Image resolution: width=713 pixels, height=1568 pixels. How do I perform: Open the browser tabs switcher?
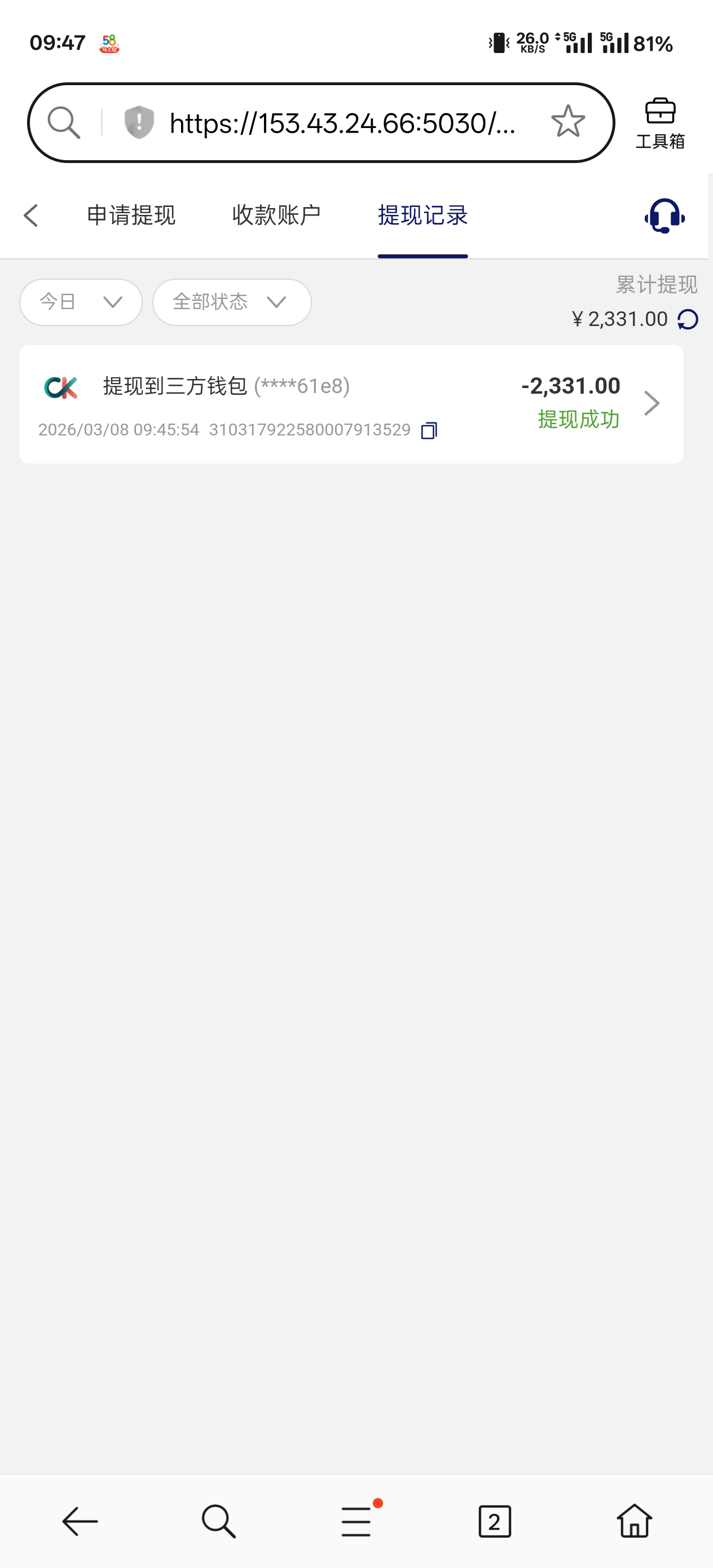(x=494, y=1521)
